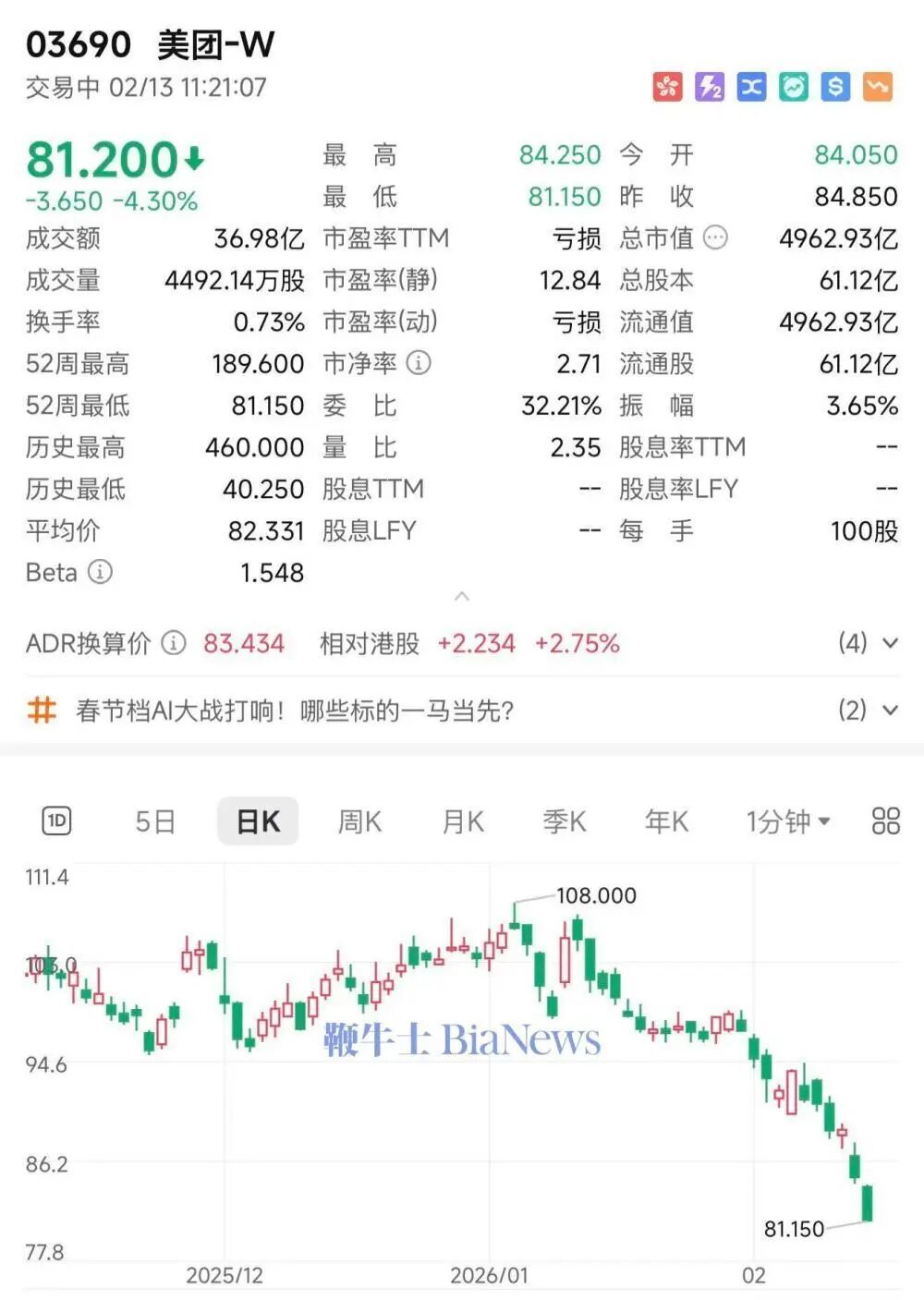Tap info icon next to 市净率
The height and width of the screenshot is (1300, 924).
point(419,363)
